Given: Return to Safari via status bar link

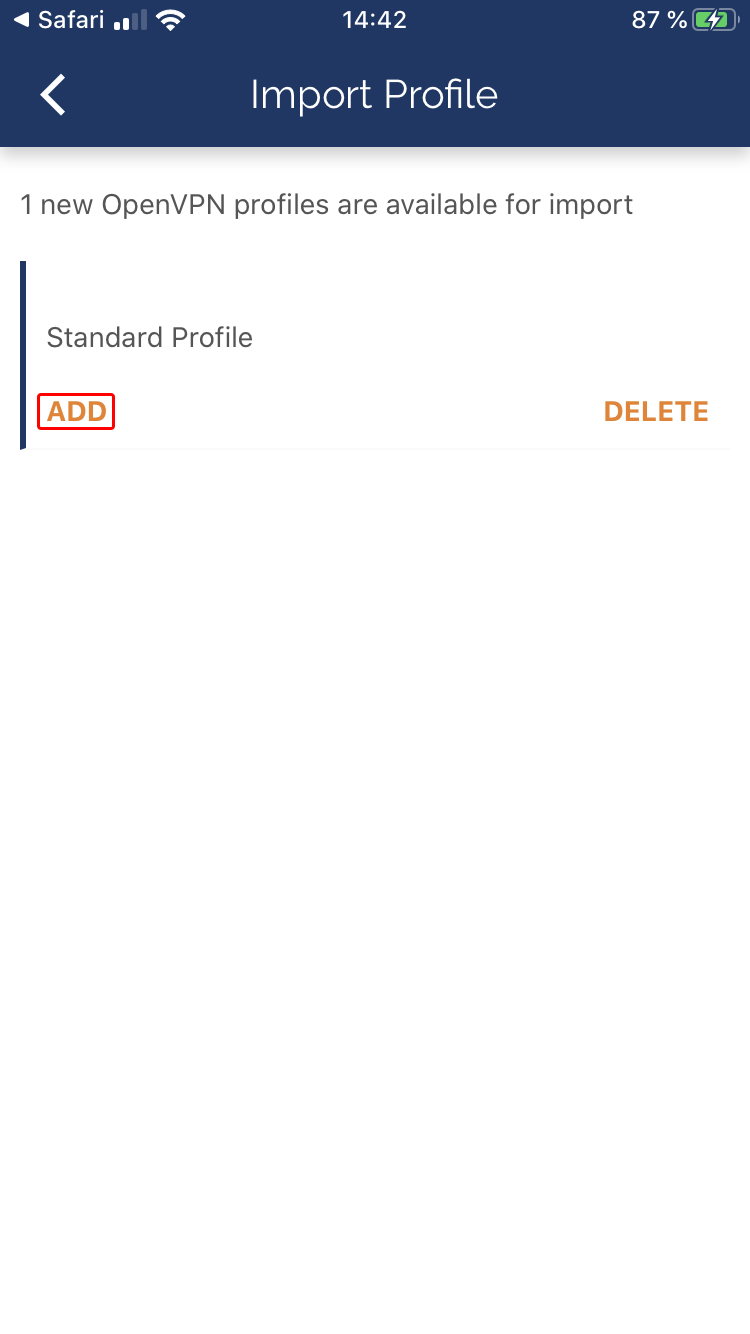Looking at the screenshot, I should (x=60, y=20).
